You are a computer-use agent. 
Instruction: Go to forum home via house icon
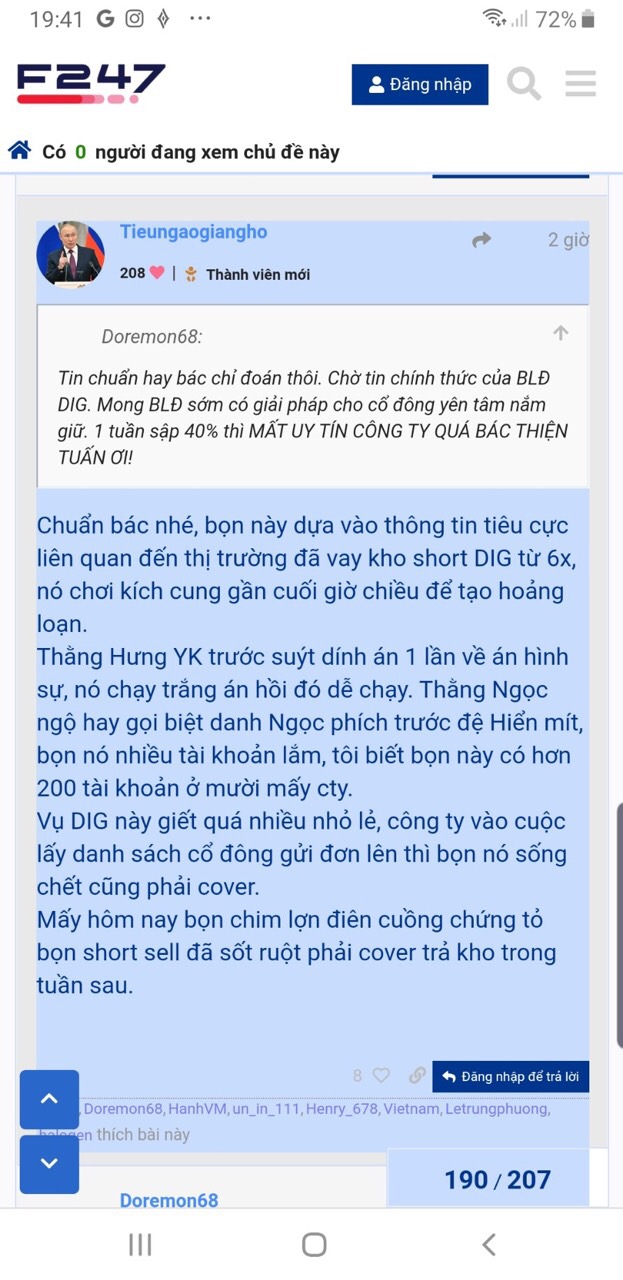19,151
